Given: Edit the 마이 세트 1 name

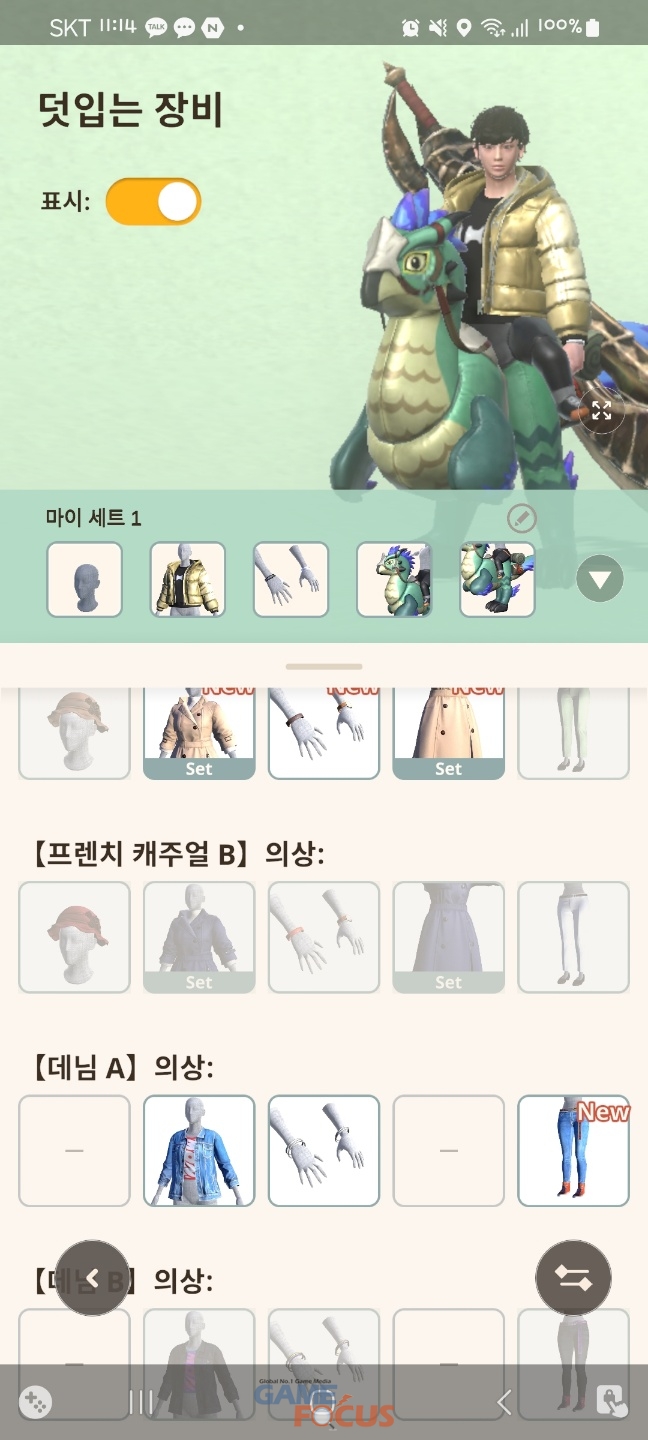Looking at the screenshot, I should point(521,518).
